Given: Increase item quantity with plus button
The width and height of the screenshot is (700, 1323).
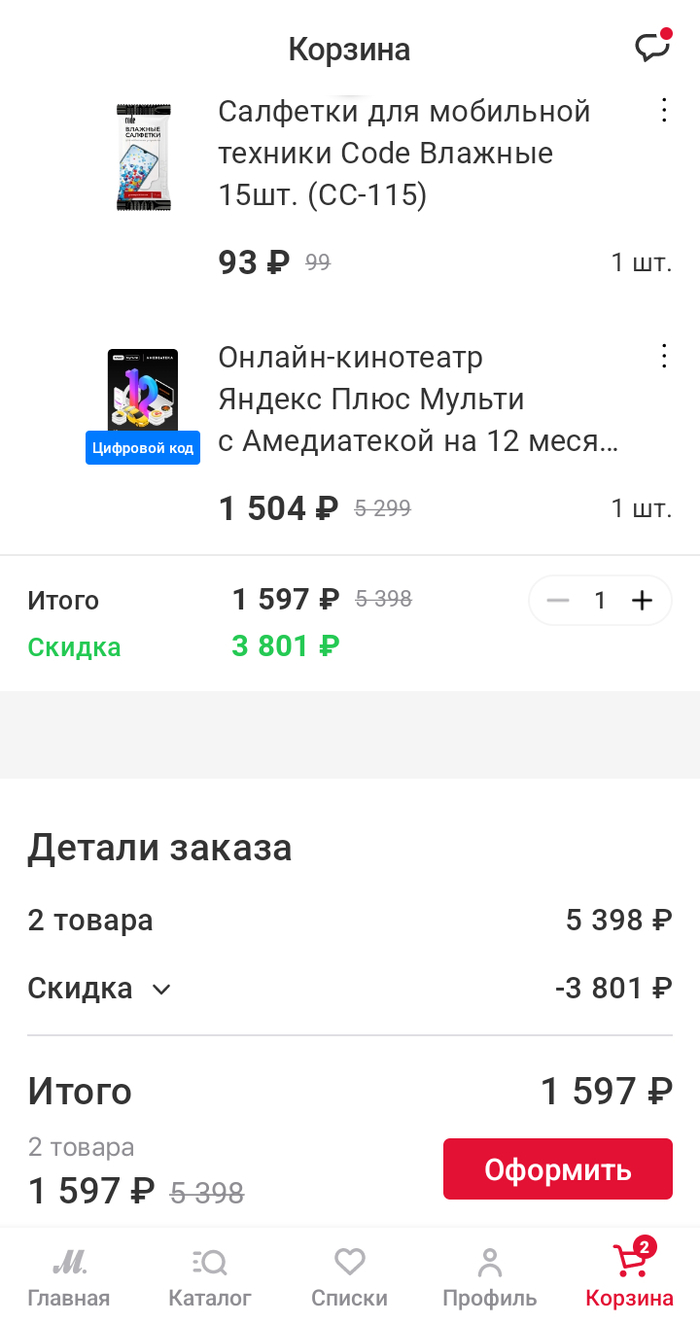Looking at the screenshot, I should tap(642, 600).
